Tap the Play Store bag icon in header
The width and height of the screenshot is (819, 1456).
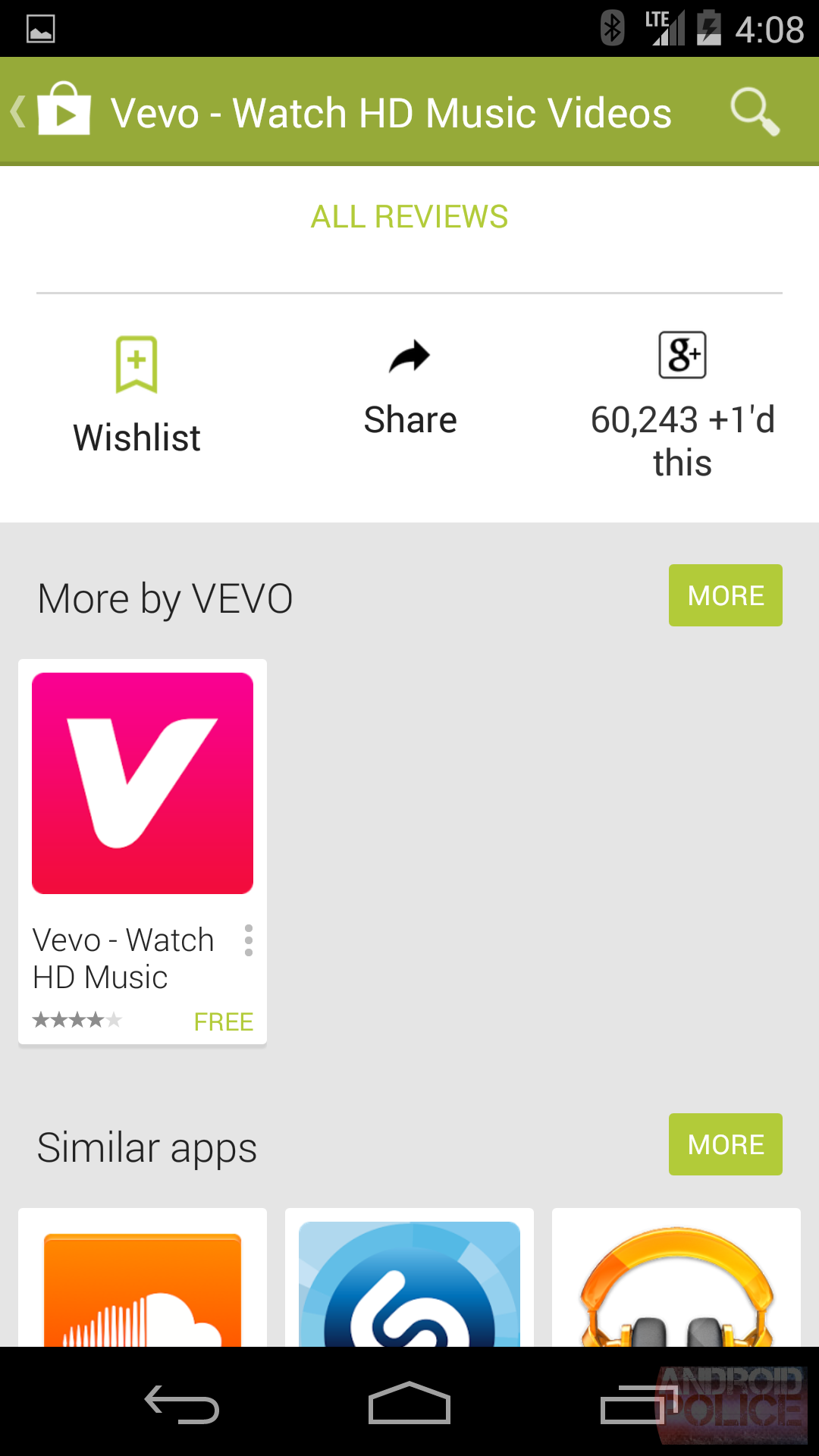(x=64, y=111)
